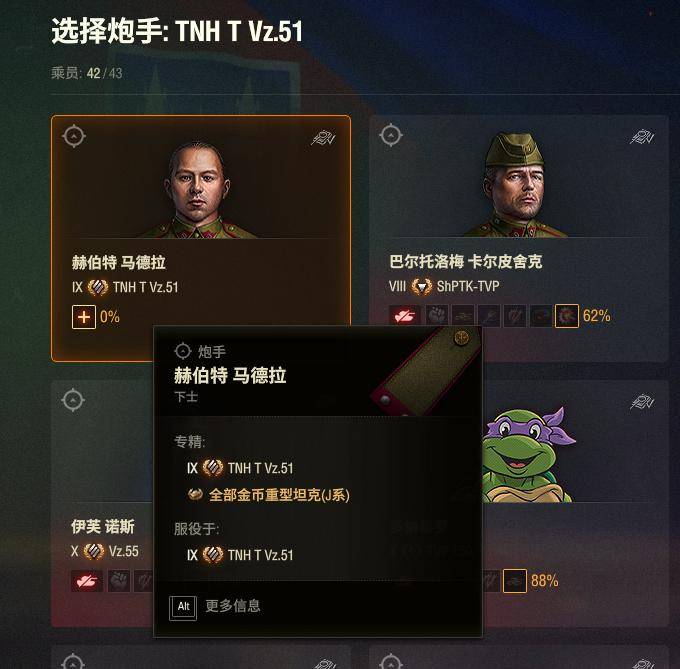This screenshot has width=680, height=669.
Task: Tap the plus skill button on 赫伯特 马德拉
Action: [x=83, y=317]
